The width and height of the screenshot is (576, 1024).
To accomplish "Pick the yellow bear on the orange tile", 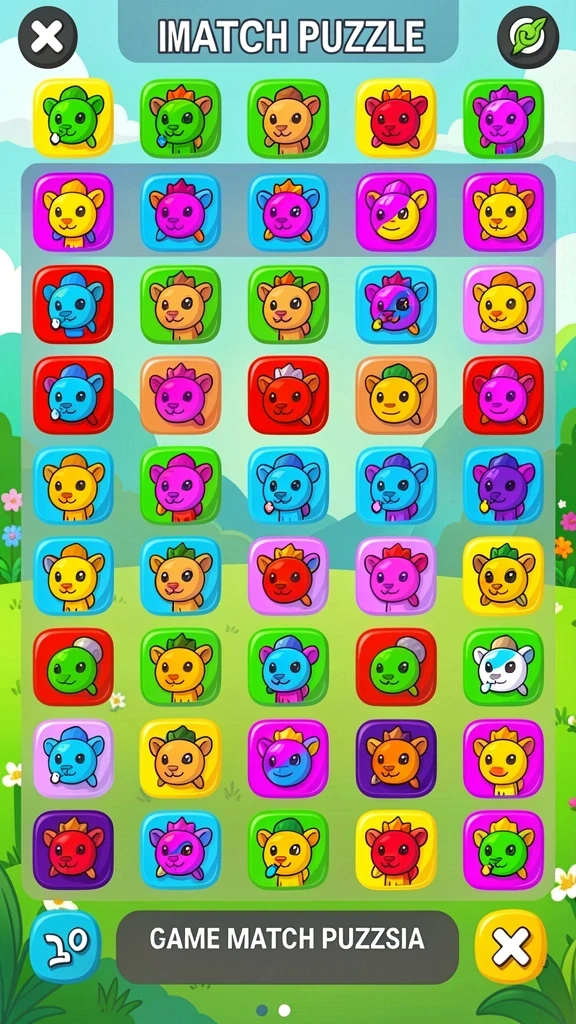I will click(396, 395).
